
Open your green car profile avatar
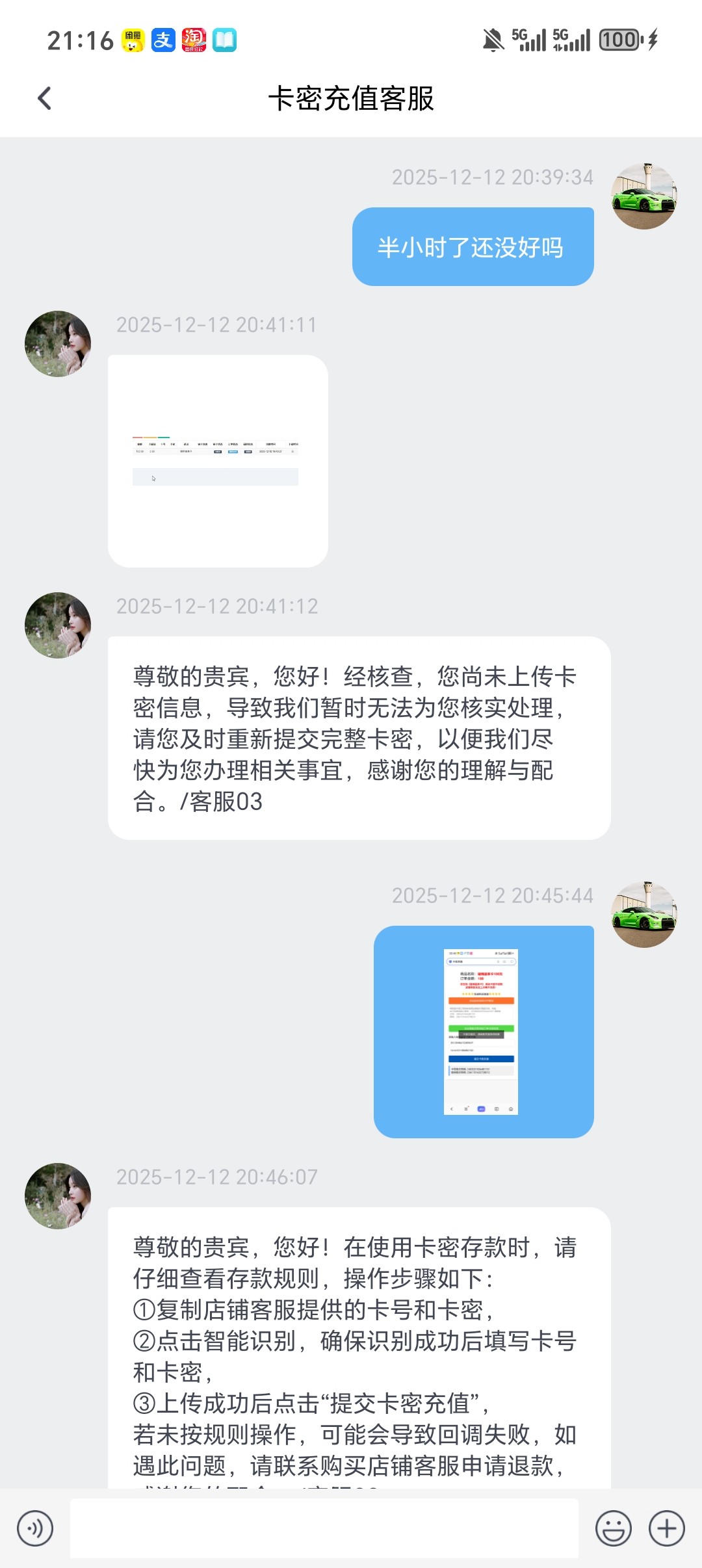click(x=644, y=198)
